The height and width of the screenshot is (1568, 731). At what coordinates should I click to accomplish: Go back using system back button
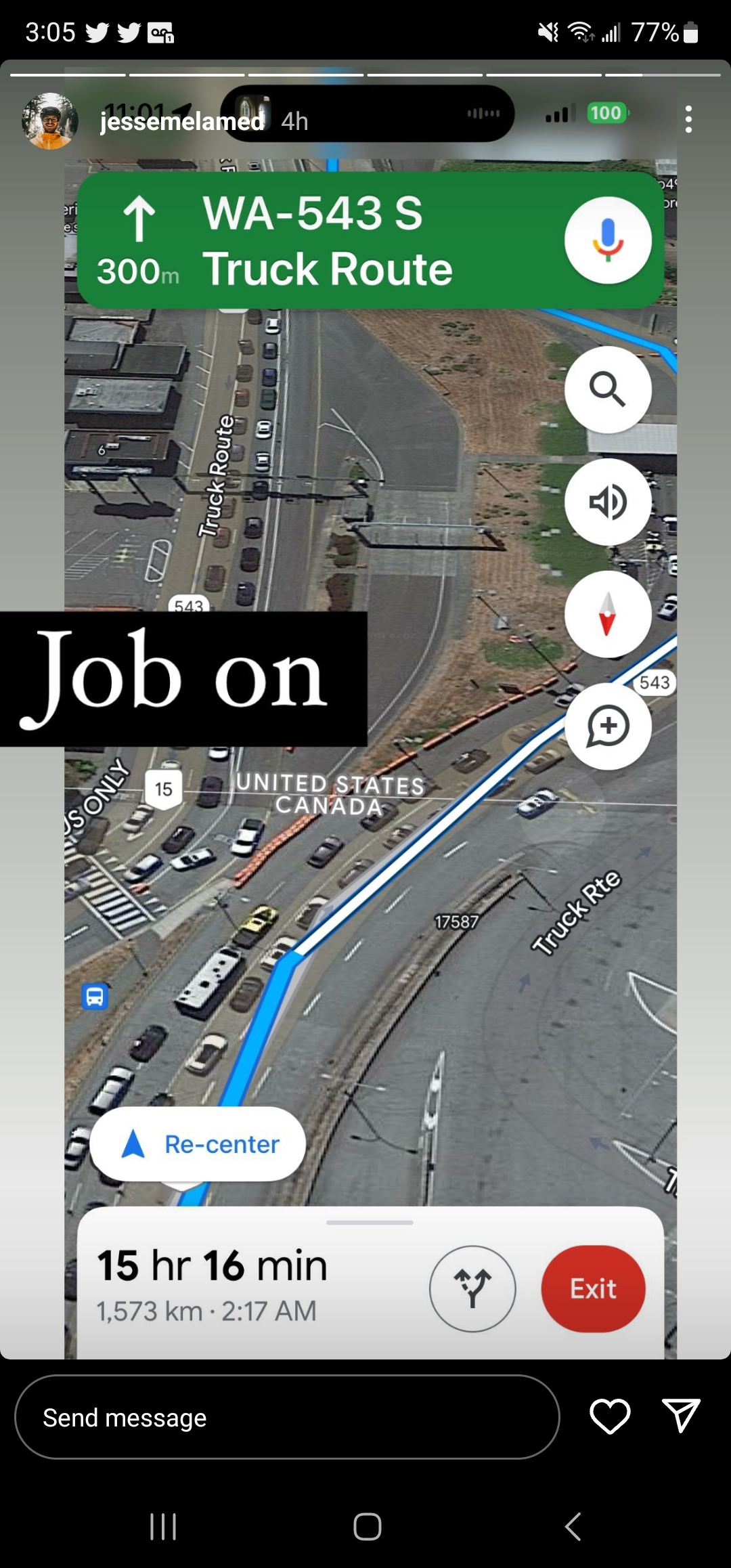573,1526
